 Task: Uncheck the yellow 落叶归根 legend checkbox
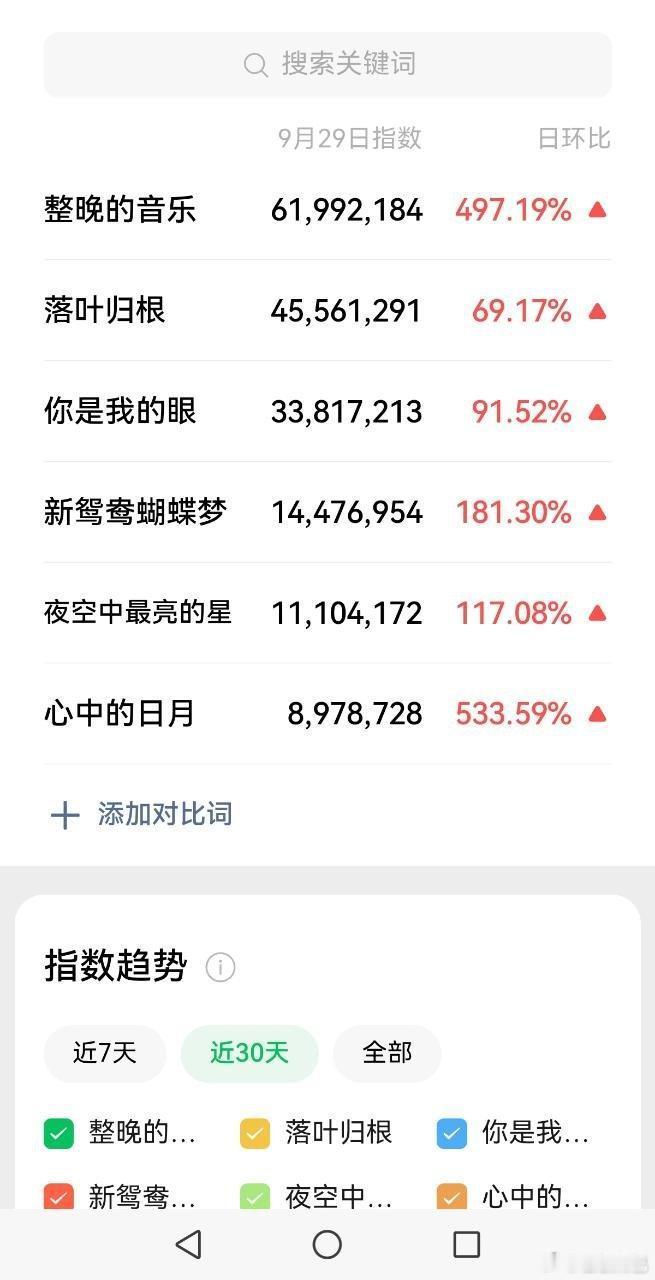(x=255, y=1134)
